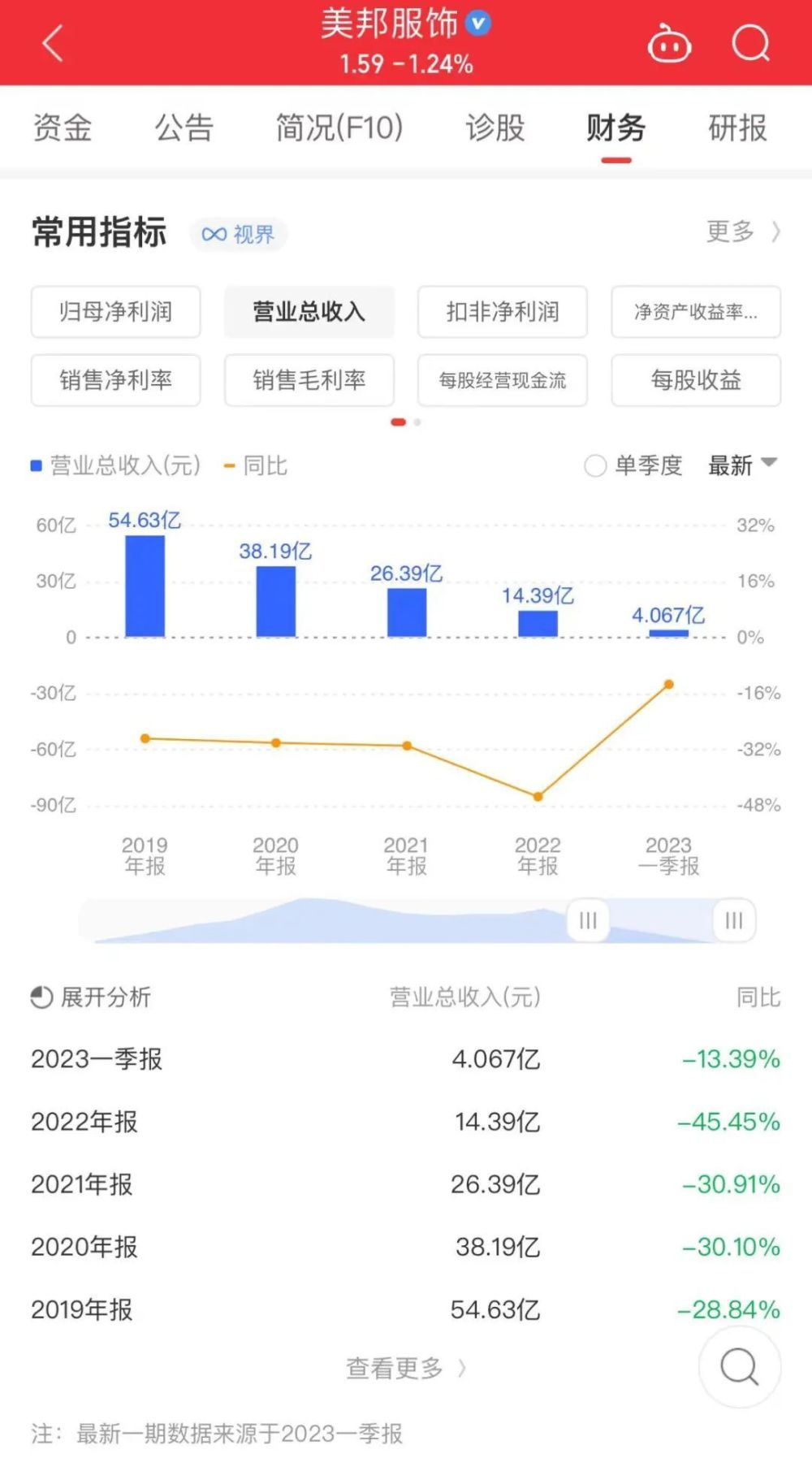The width and height of the screenshot is (812, 1458).
Task: Expand 展开分析
Action: tap(91, 997)
